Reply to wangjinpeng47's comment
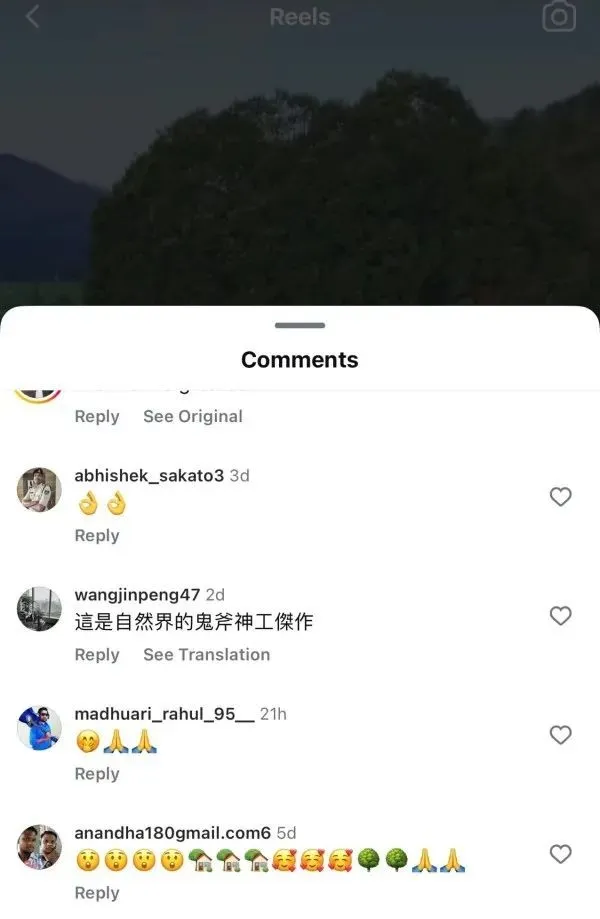The image size is (600, 919). (97, 655)
